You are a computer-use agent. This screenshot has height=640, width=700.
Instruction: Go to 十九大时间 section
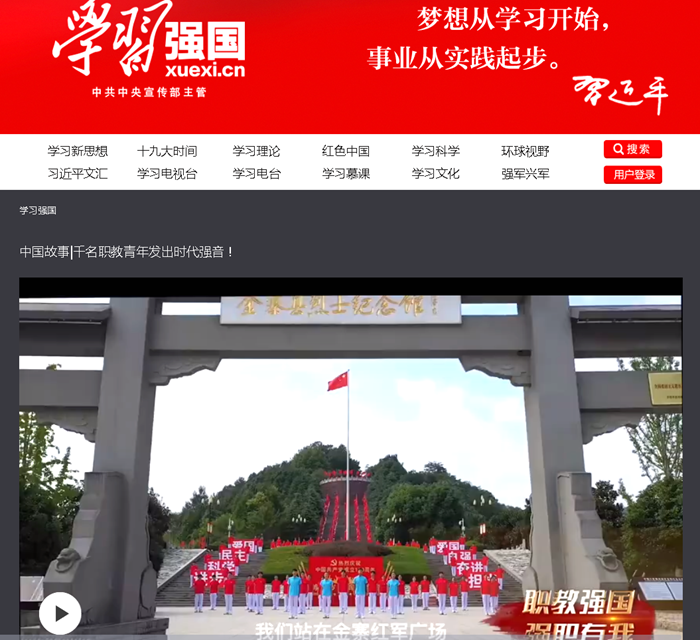tap(167, 151)
